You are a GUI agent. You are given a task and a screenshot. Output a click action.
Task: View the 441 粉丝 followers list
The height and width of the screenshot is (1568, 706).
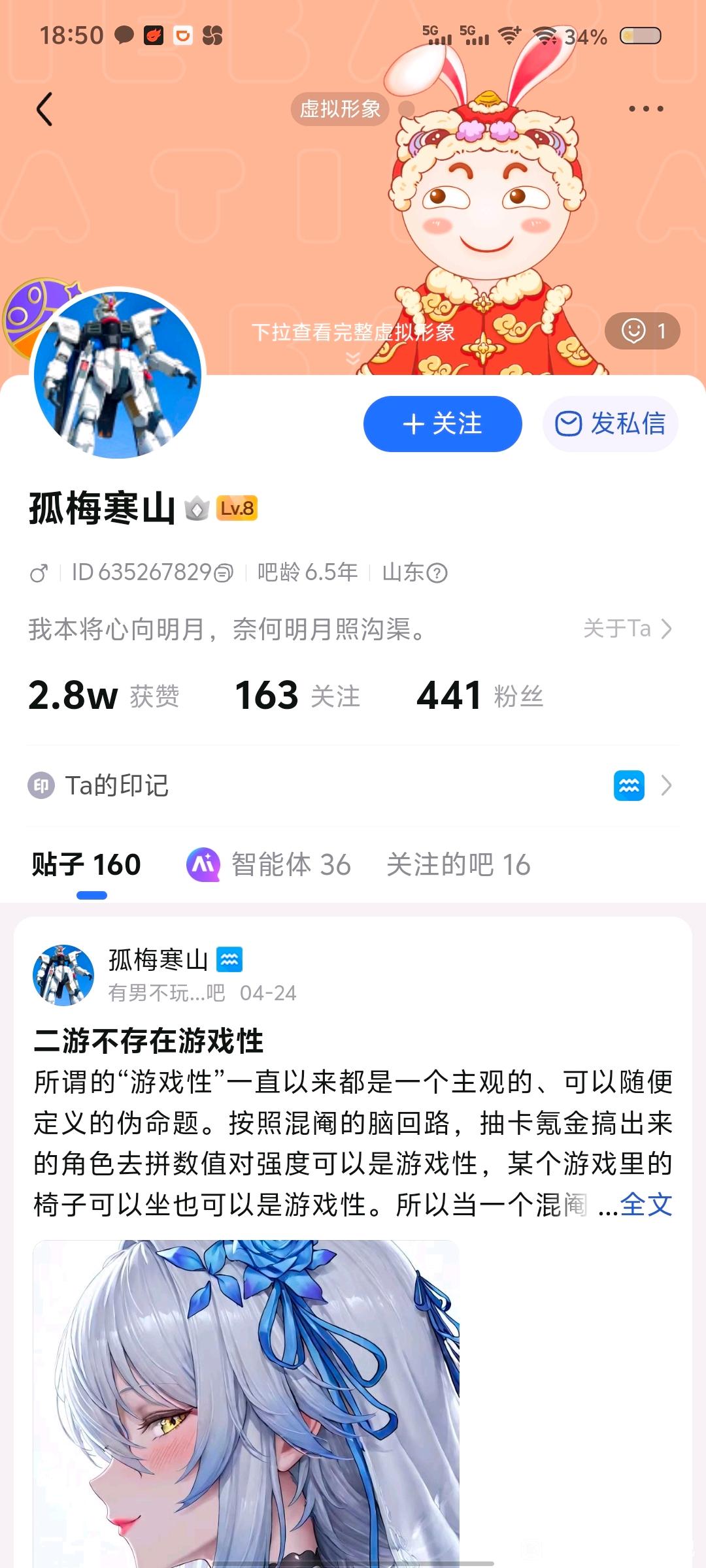click(480, 695)
